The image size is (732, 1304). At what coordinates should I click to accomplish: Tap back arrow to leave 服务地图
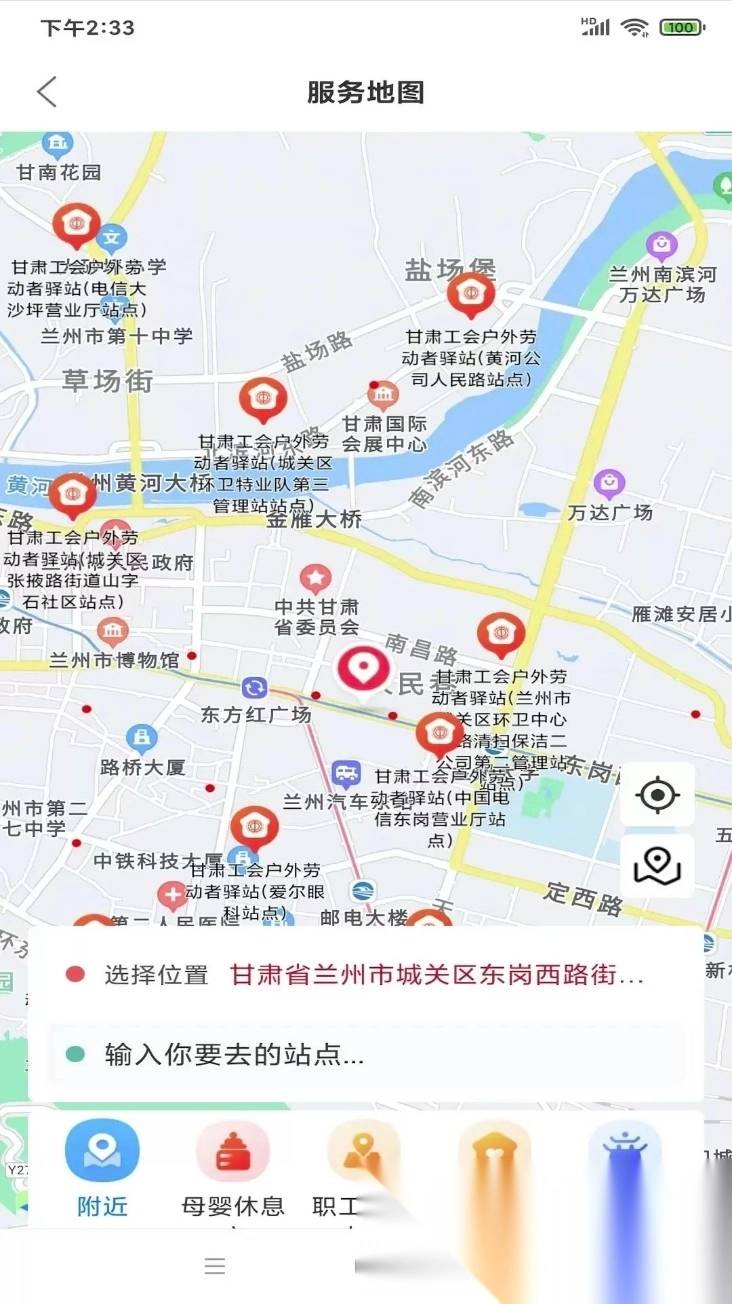[x=46, y=90]
